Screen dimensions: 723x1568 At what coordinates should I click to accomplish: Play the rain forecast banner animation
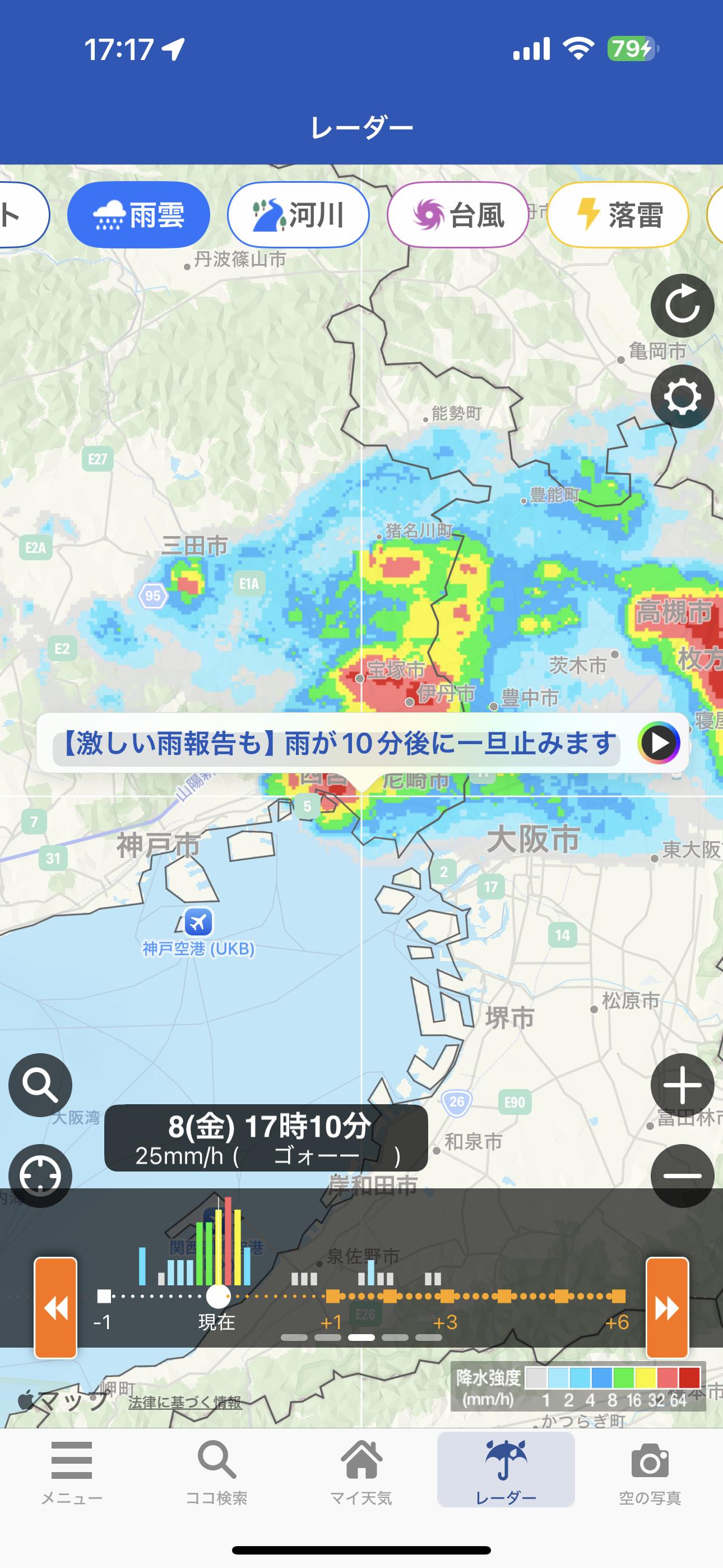point(659,743)
